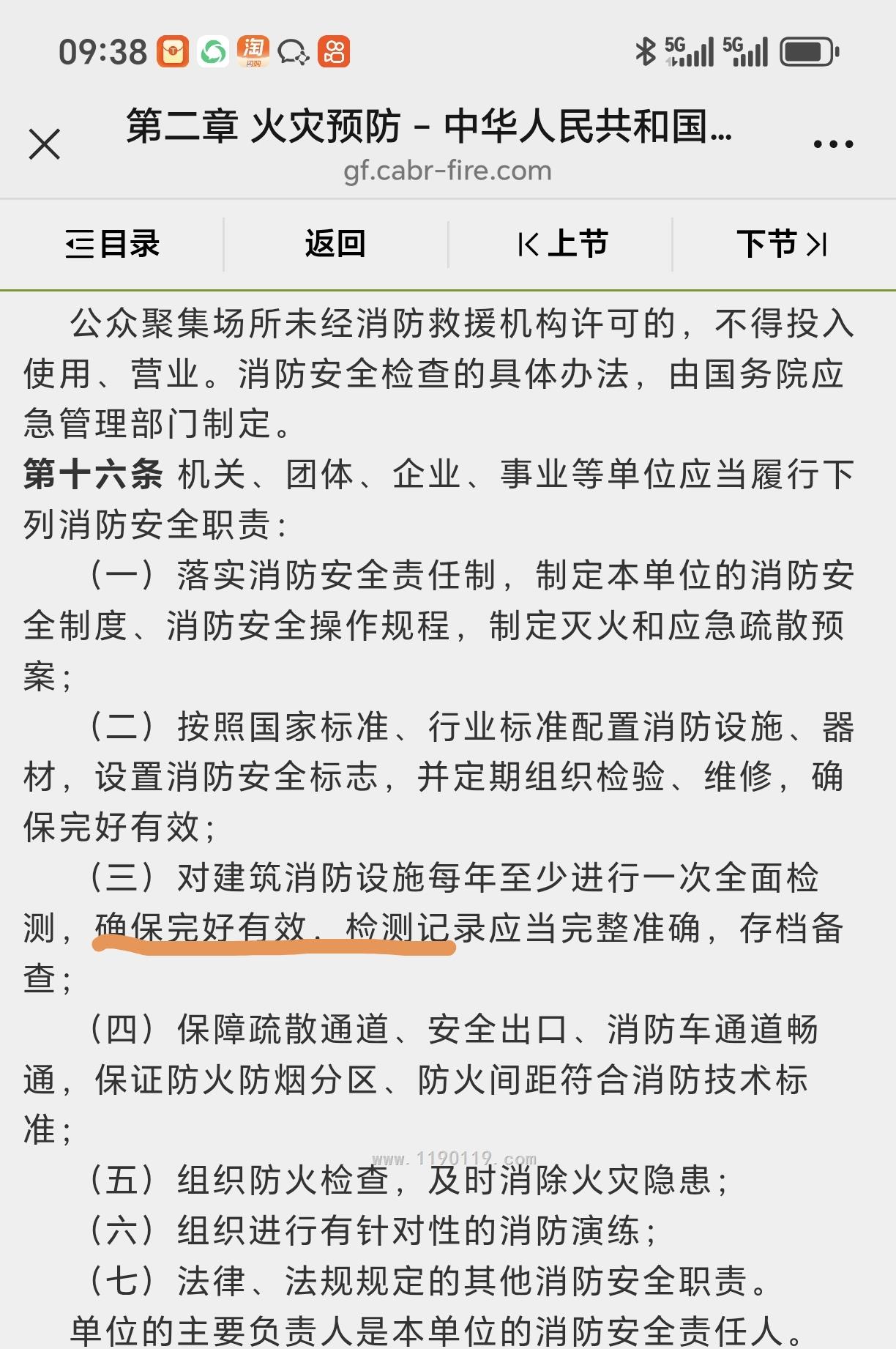Jump to the next section 下节
This screenshot has width=896, height=1349.
pyautogui.click(x=782, y=244)
